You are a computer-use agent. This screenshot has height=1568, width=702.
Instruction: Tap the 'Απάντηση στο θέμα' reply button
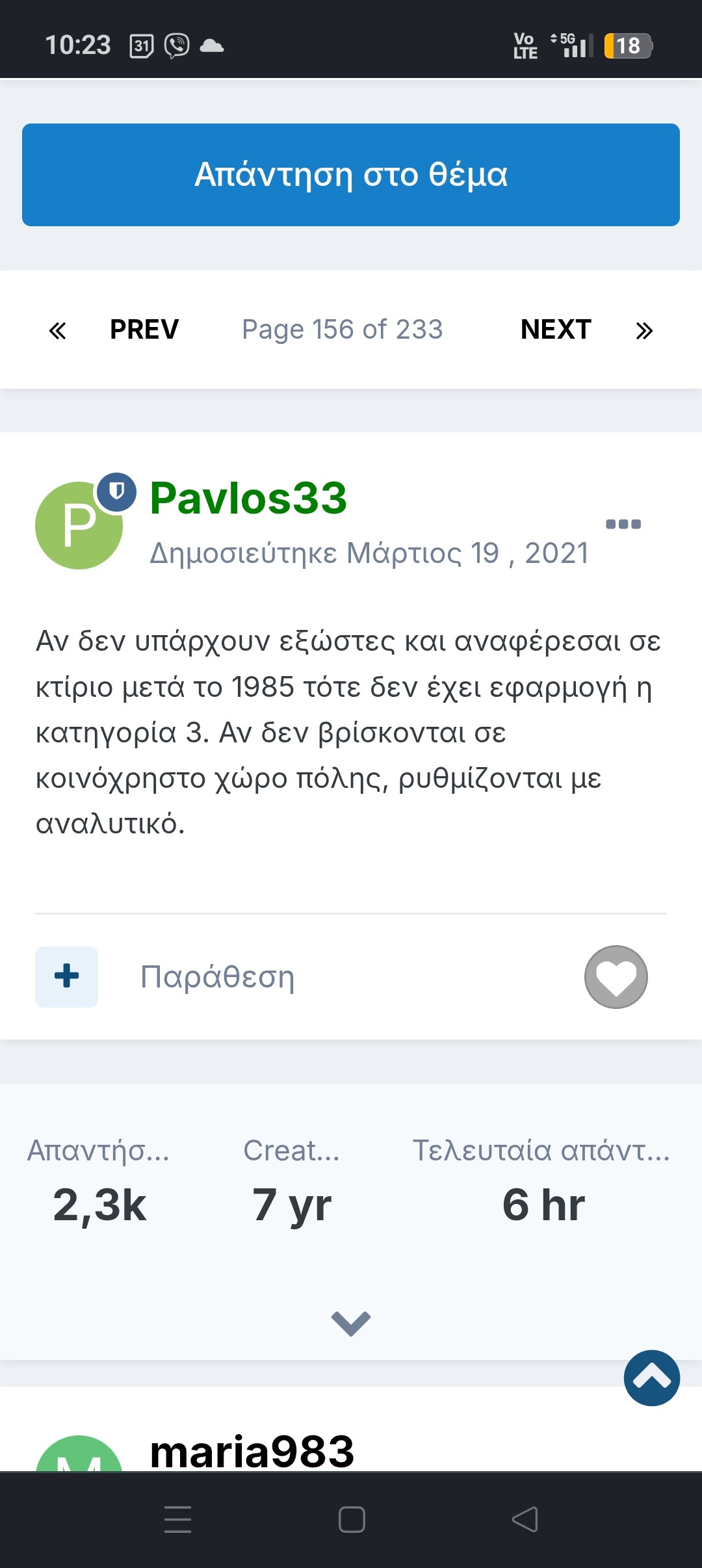point(351,175)
